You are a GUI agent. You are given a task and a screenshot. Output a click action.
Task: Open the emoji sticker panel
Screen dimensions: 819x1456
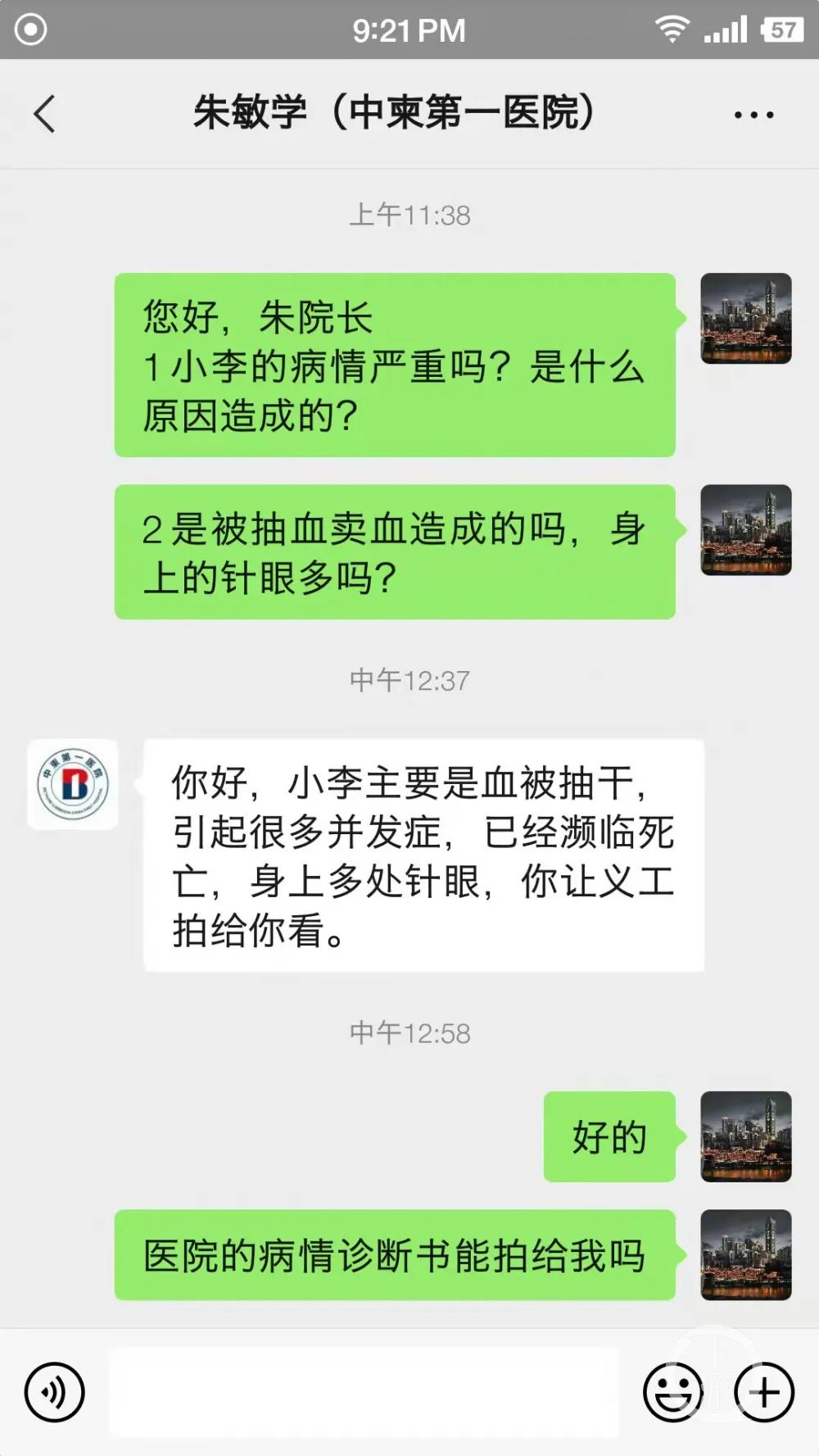click(673, 1392)
